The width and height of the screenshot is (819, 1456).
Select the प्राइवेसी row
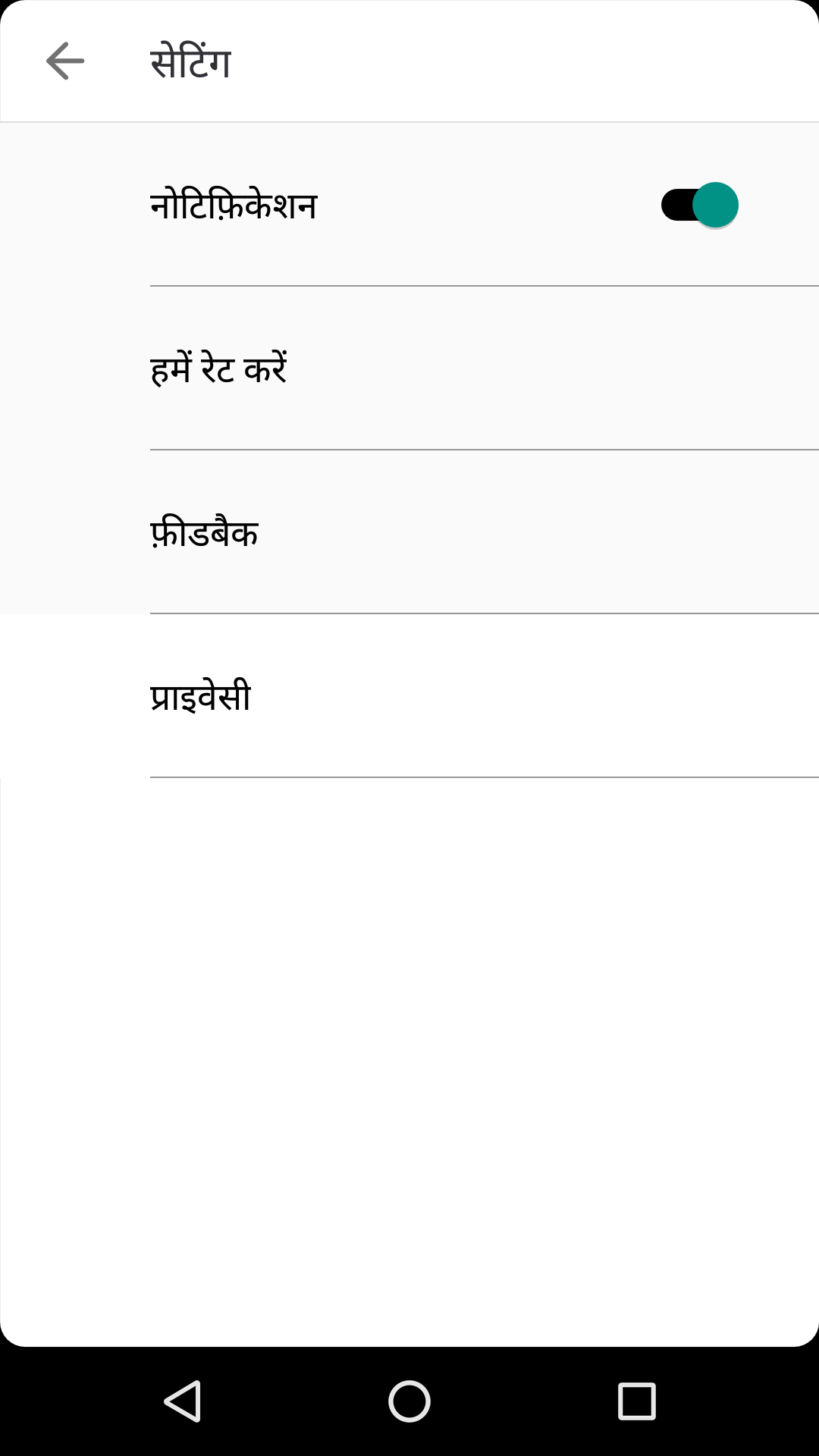tap(409, 696)
